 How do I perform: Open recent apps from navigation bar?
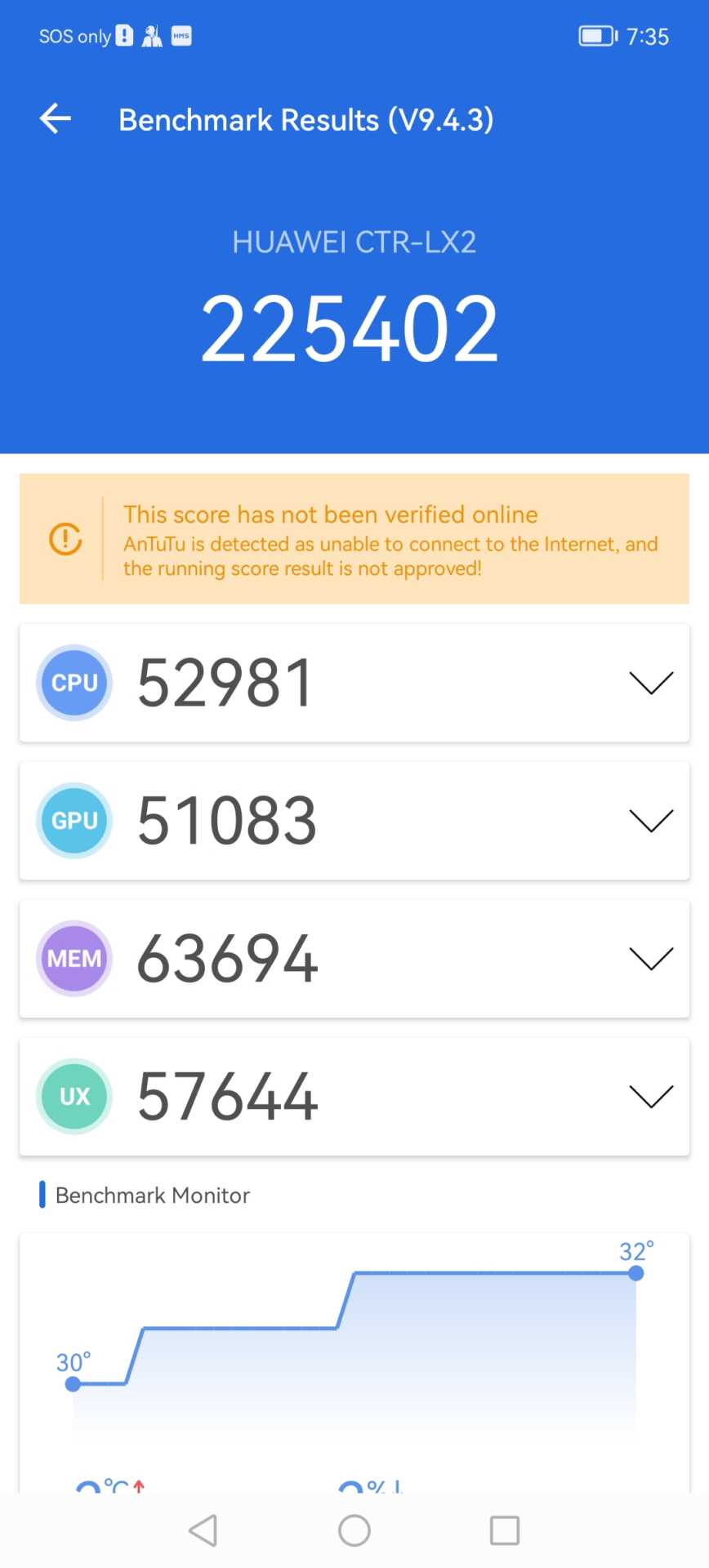(504, 1530)
